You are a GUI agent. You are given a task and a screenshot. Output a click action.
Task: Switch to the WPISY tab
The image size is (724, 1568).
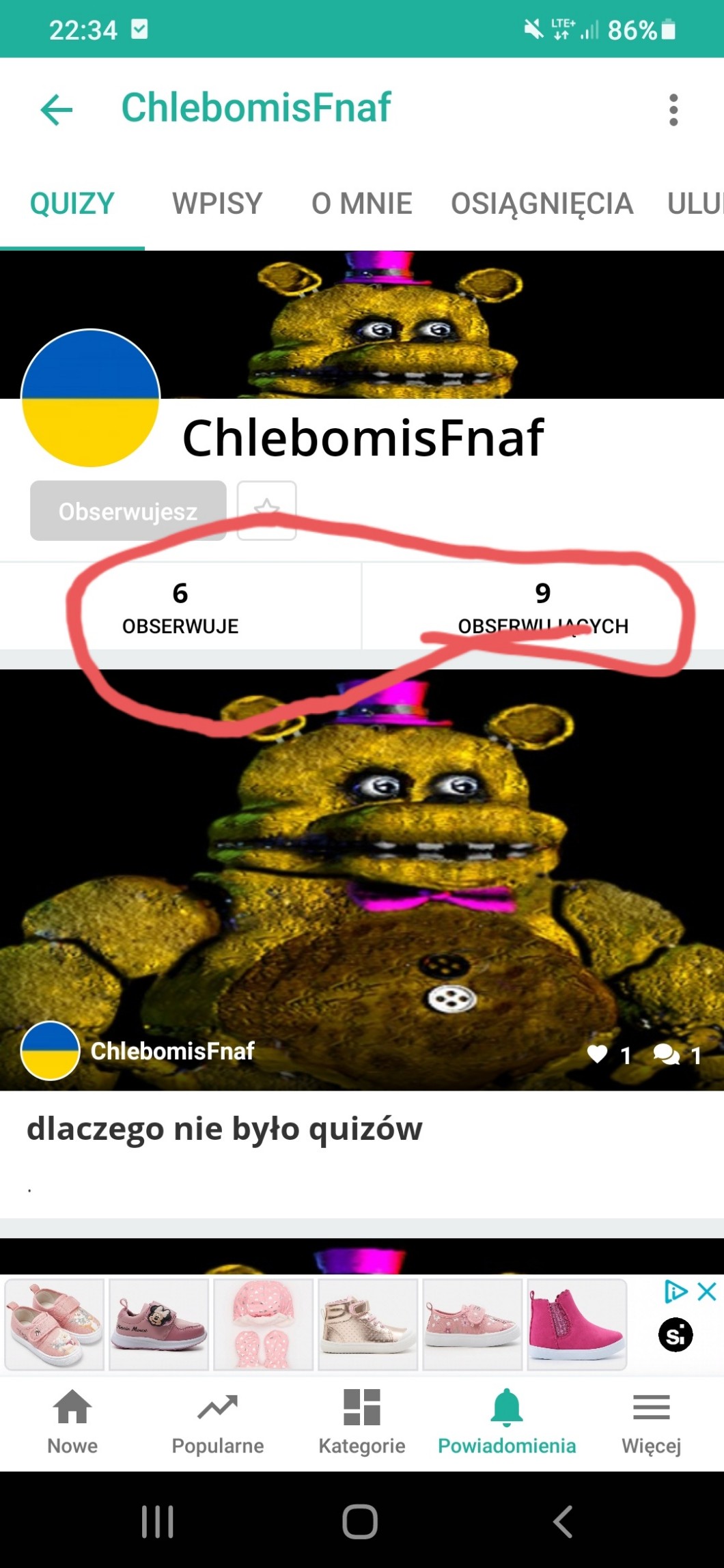(x=217, y=204)
